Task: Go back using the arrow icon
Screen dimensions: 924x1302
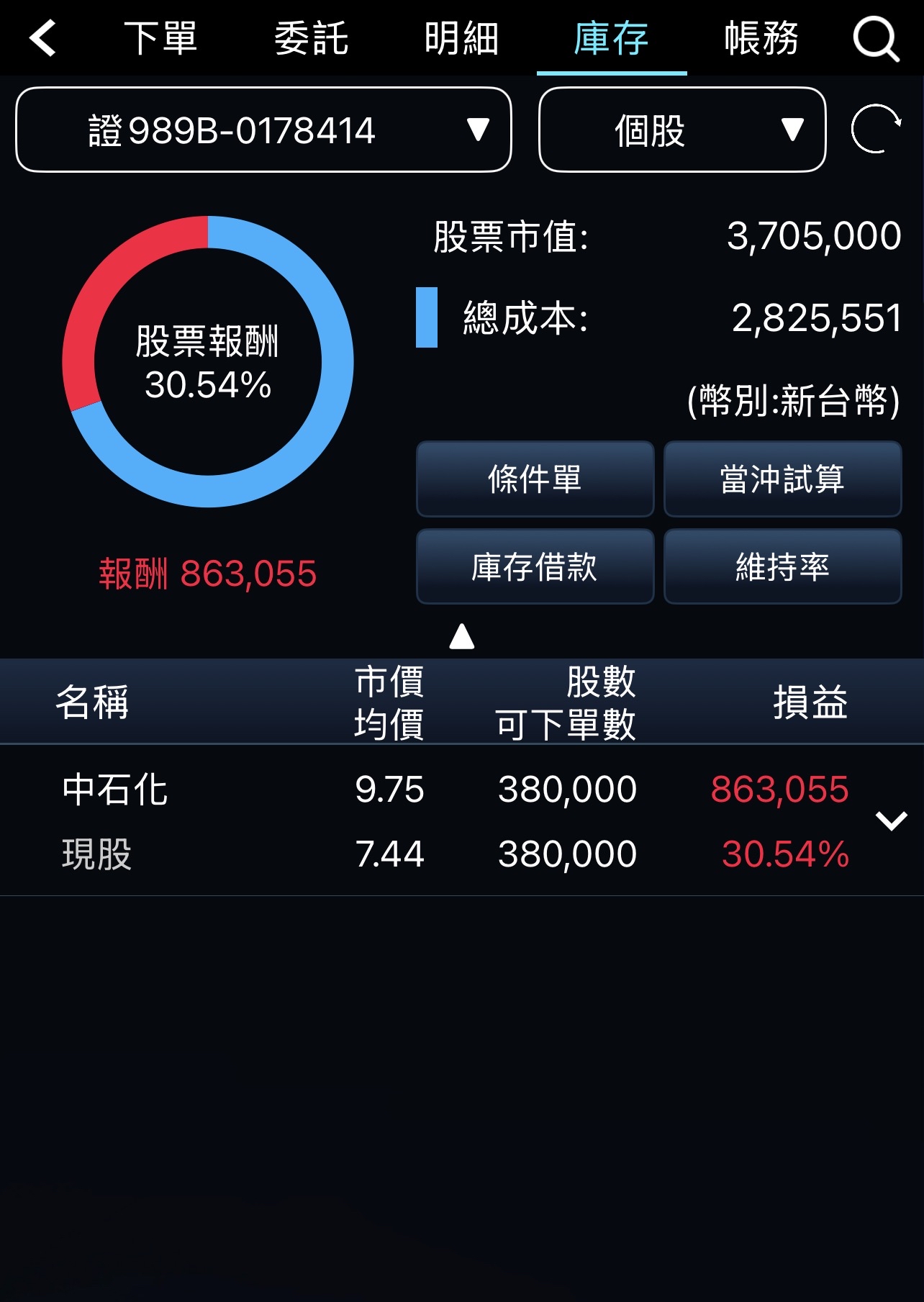Action: [43, 37]
